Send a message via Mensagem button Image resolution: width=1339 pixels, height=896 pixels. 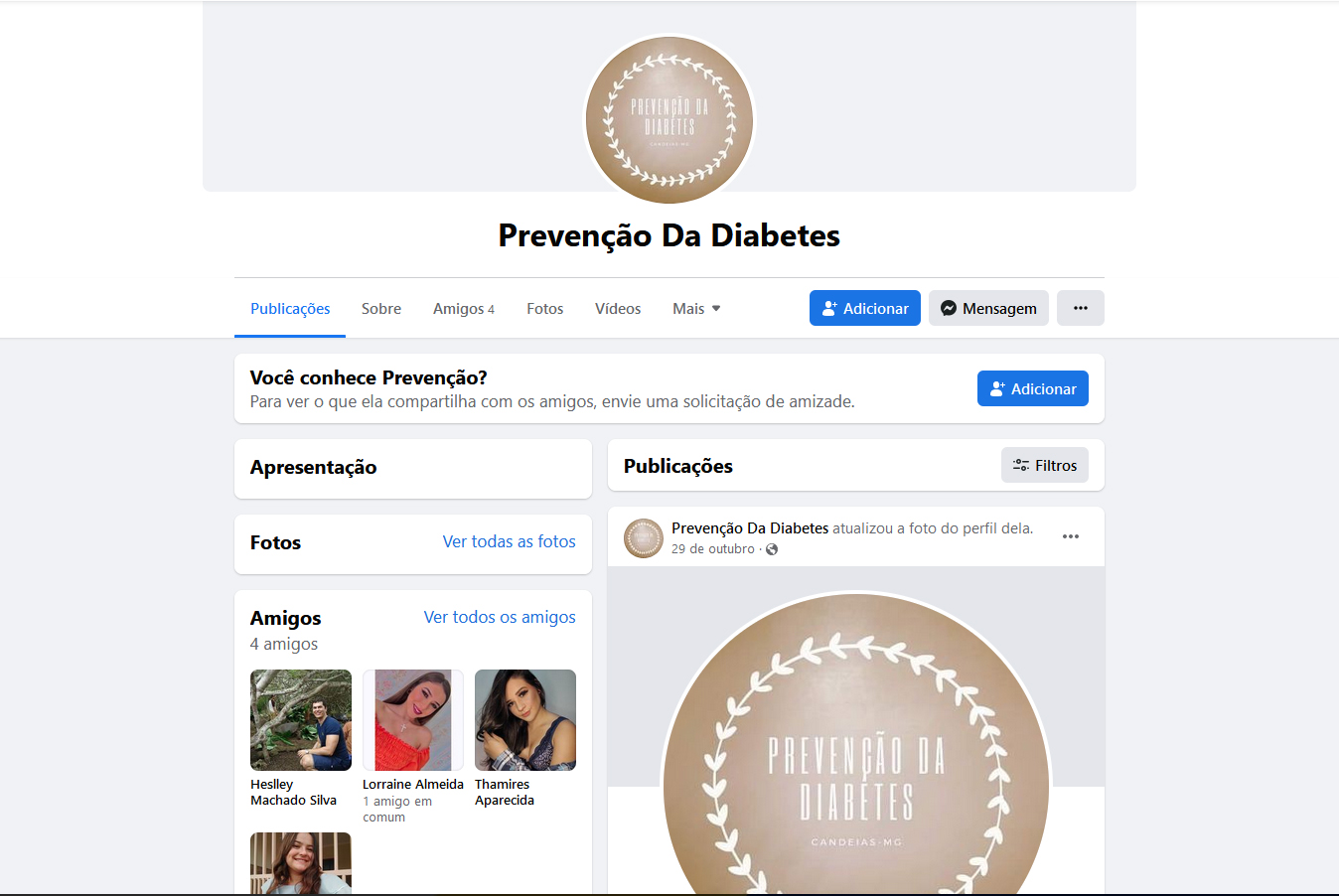click(x=988, y=308)
